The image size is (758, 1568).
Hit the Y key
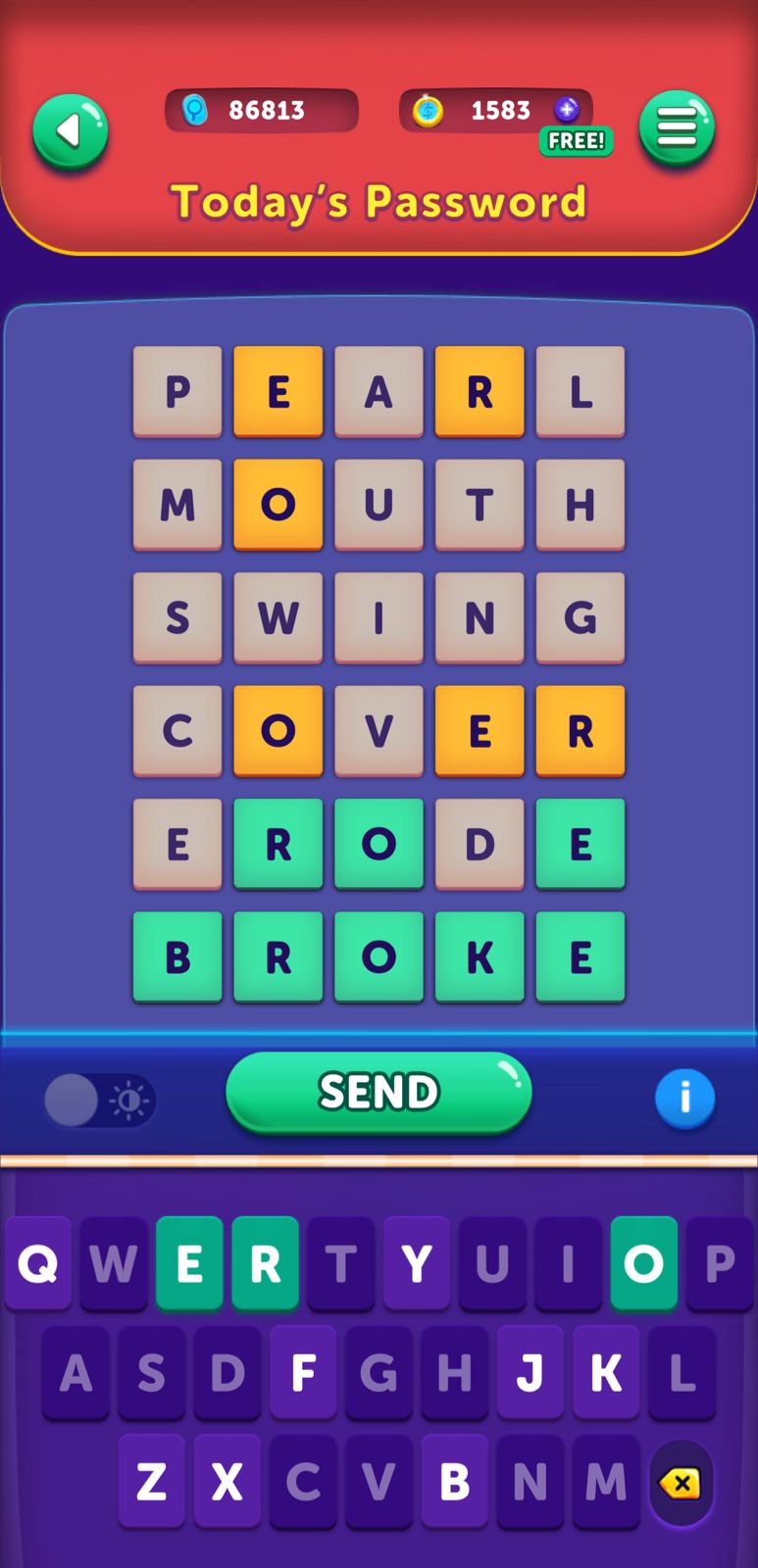(x=417, y=1263)
